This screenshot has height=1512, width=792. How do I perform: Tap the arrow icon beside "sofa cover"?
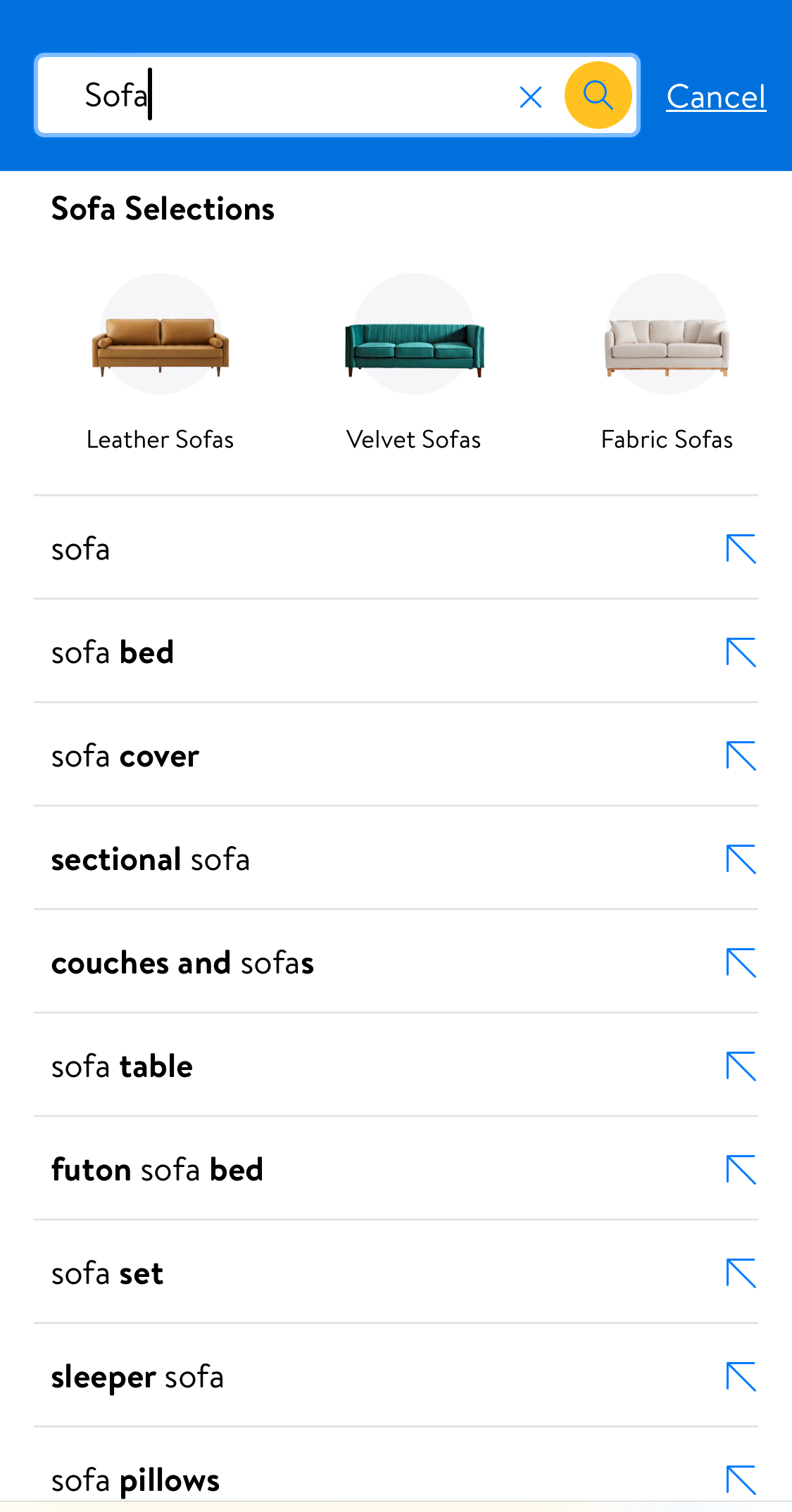pyautogui.click(x=741, y=756)
